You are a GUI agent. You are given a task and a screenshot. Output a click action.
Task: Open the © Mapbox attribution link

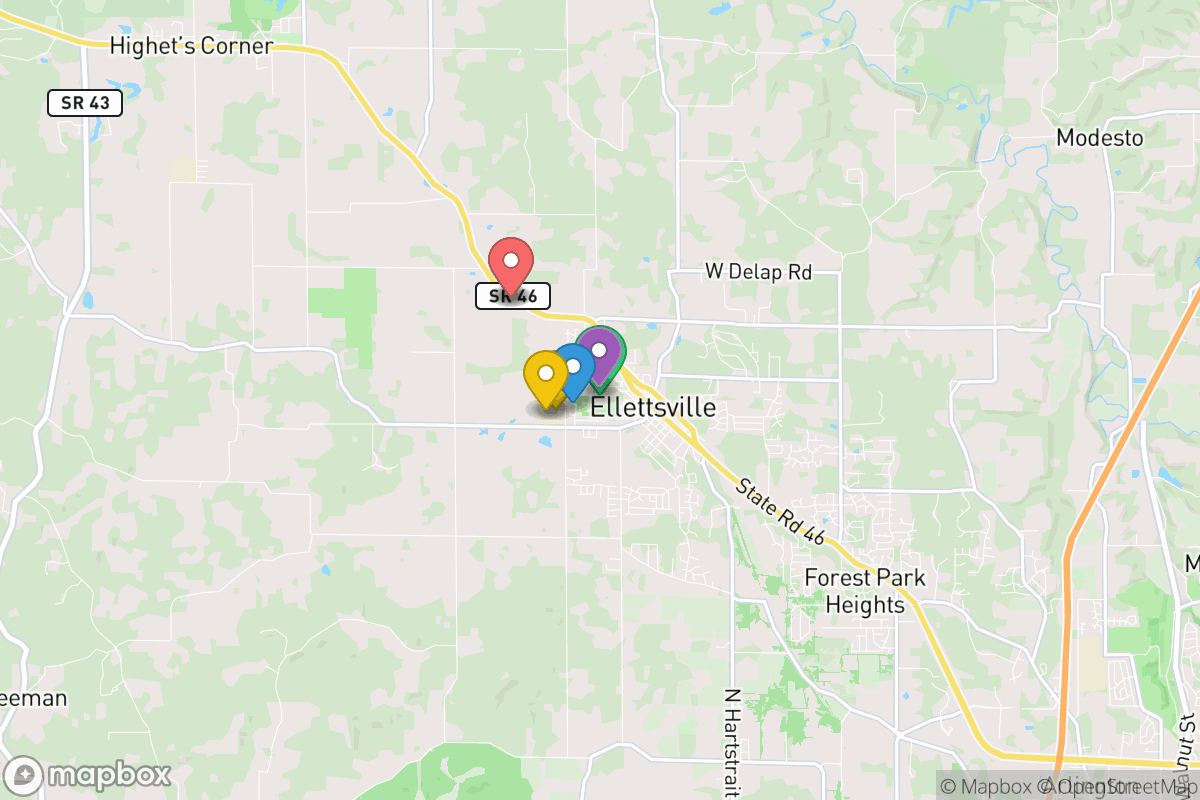click(984, 786)
